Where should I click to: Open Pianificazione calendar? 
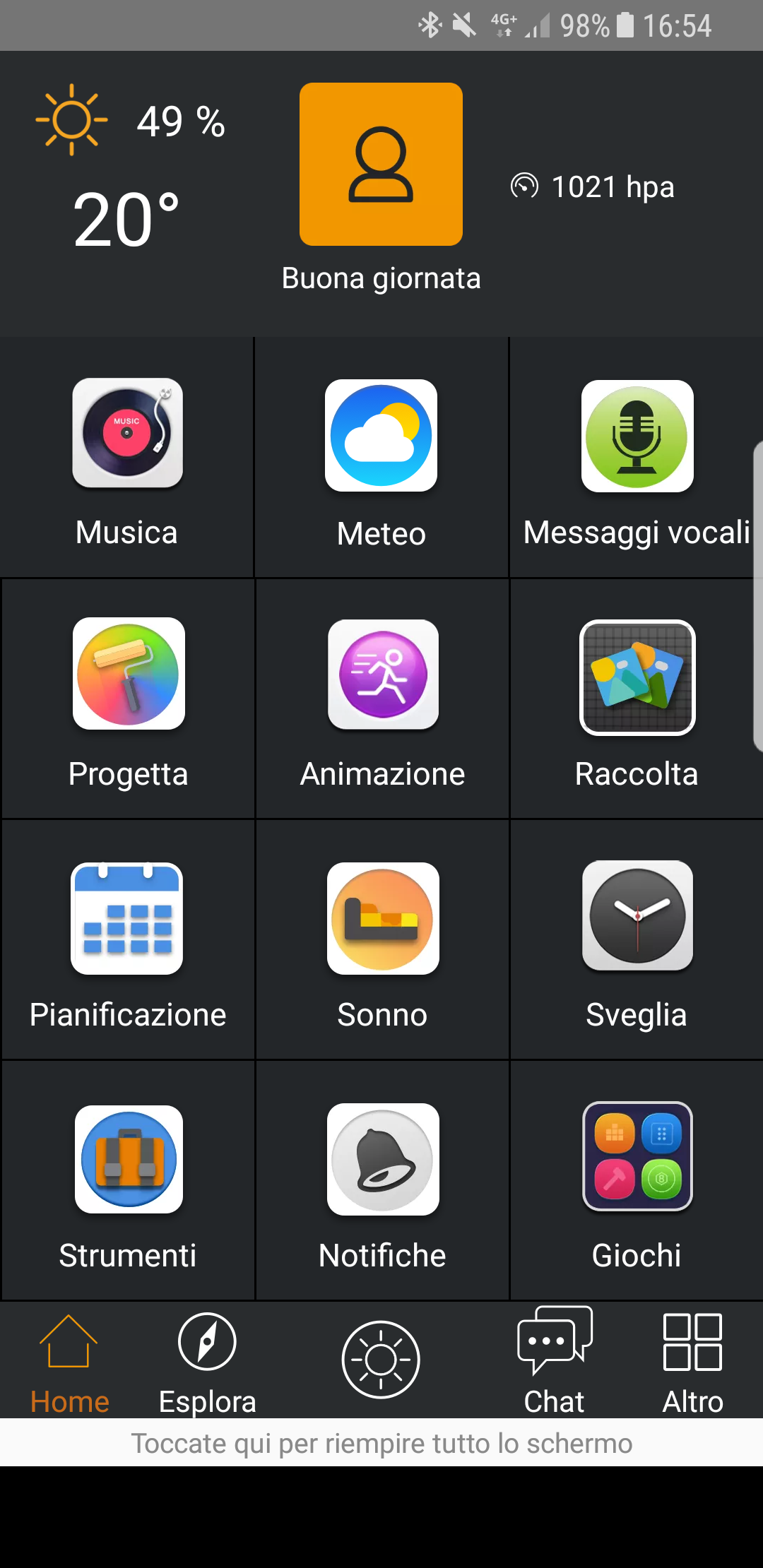(x=128, y=940)
